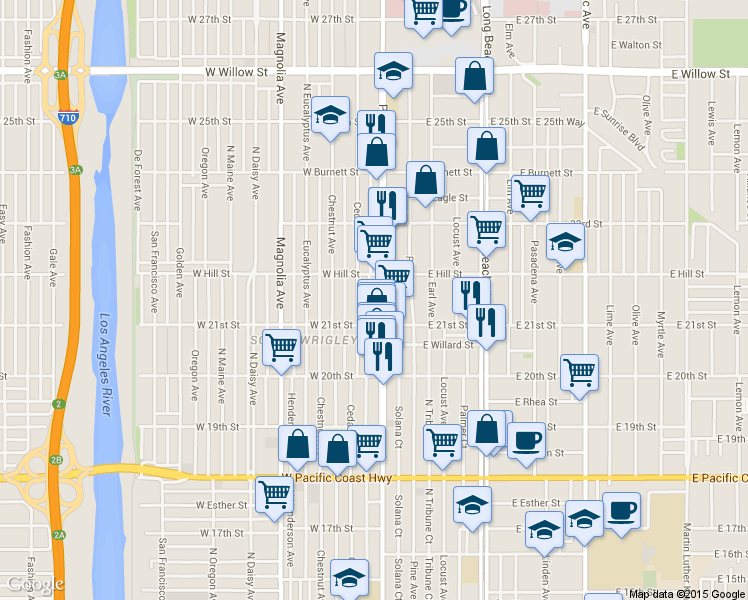This screenshot has height=600, width=748.
Task: Open the shopping cart marker near E 20th St
Action: point(579,372)
